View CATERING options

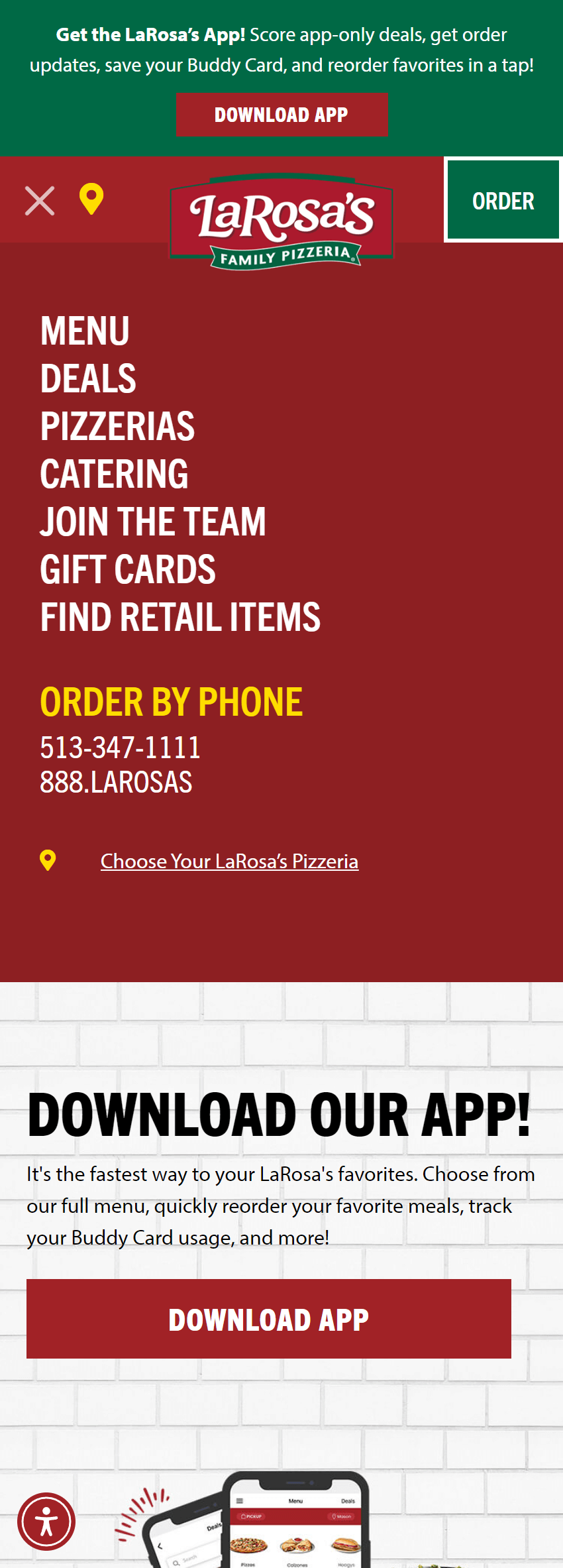[x=114, y=474]
